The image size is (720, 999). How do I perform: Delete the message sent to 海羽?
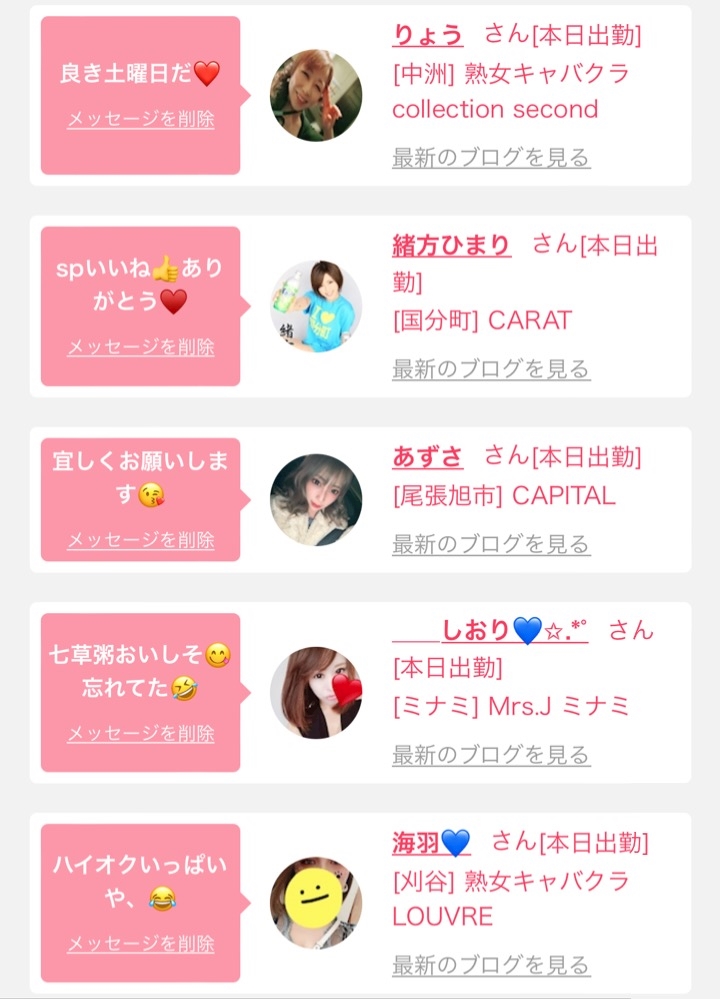click(141, 944)
